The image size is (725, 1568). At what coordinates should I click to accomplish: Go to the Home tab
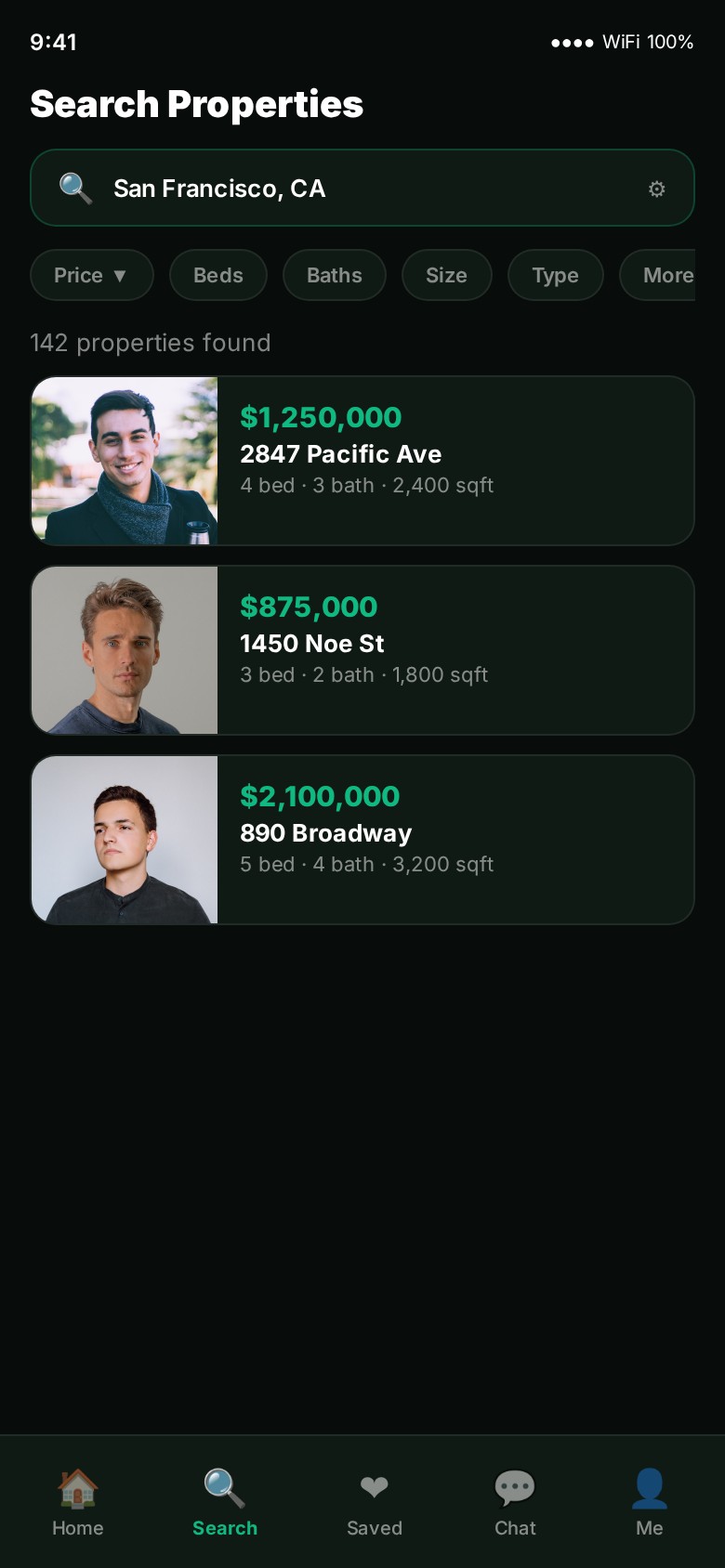78,1502
